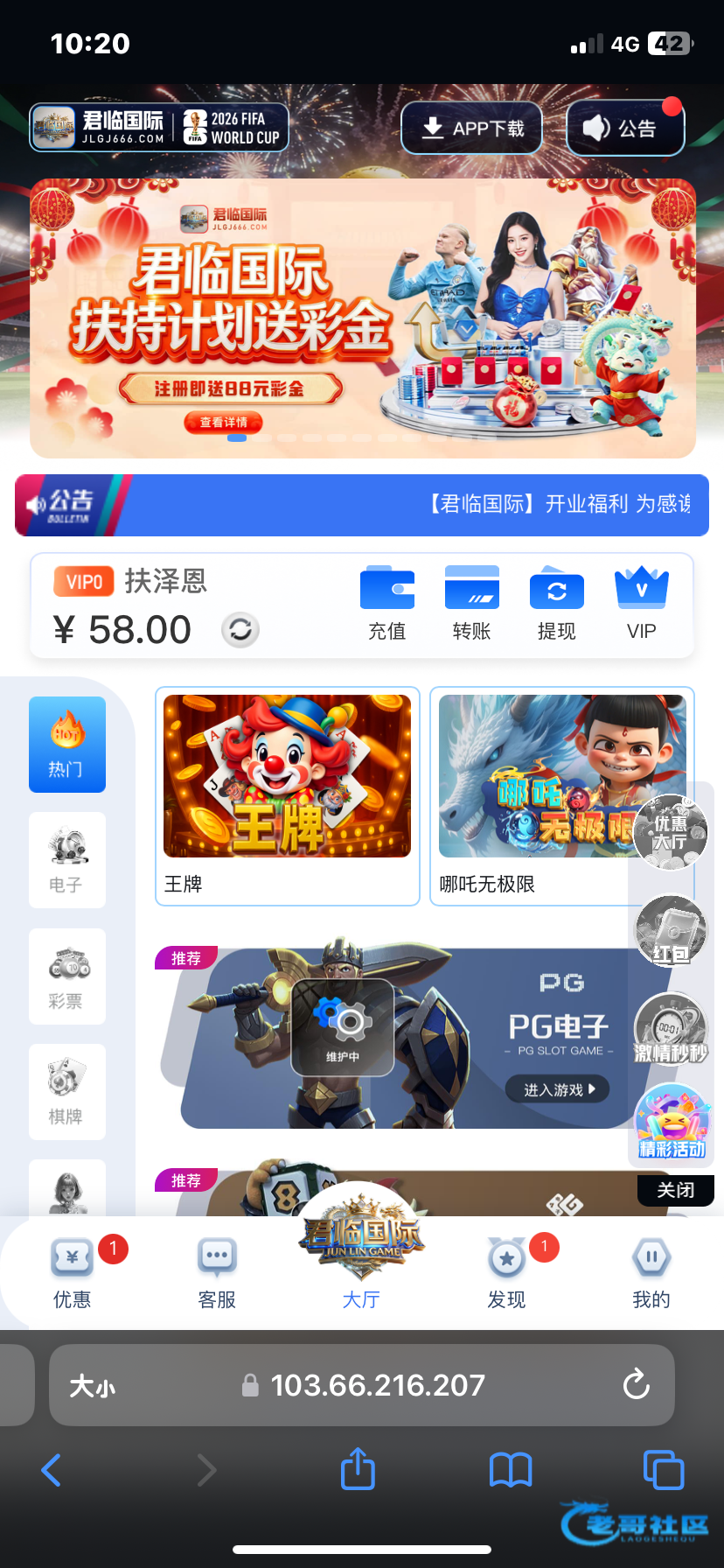Select the 彩票 lottery category
Viewport: 724px width, 1568px height.
(66, 976)
